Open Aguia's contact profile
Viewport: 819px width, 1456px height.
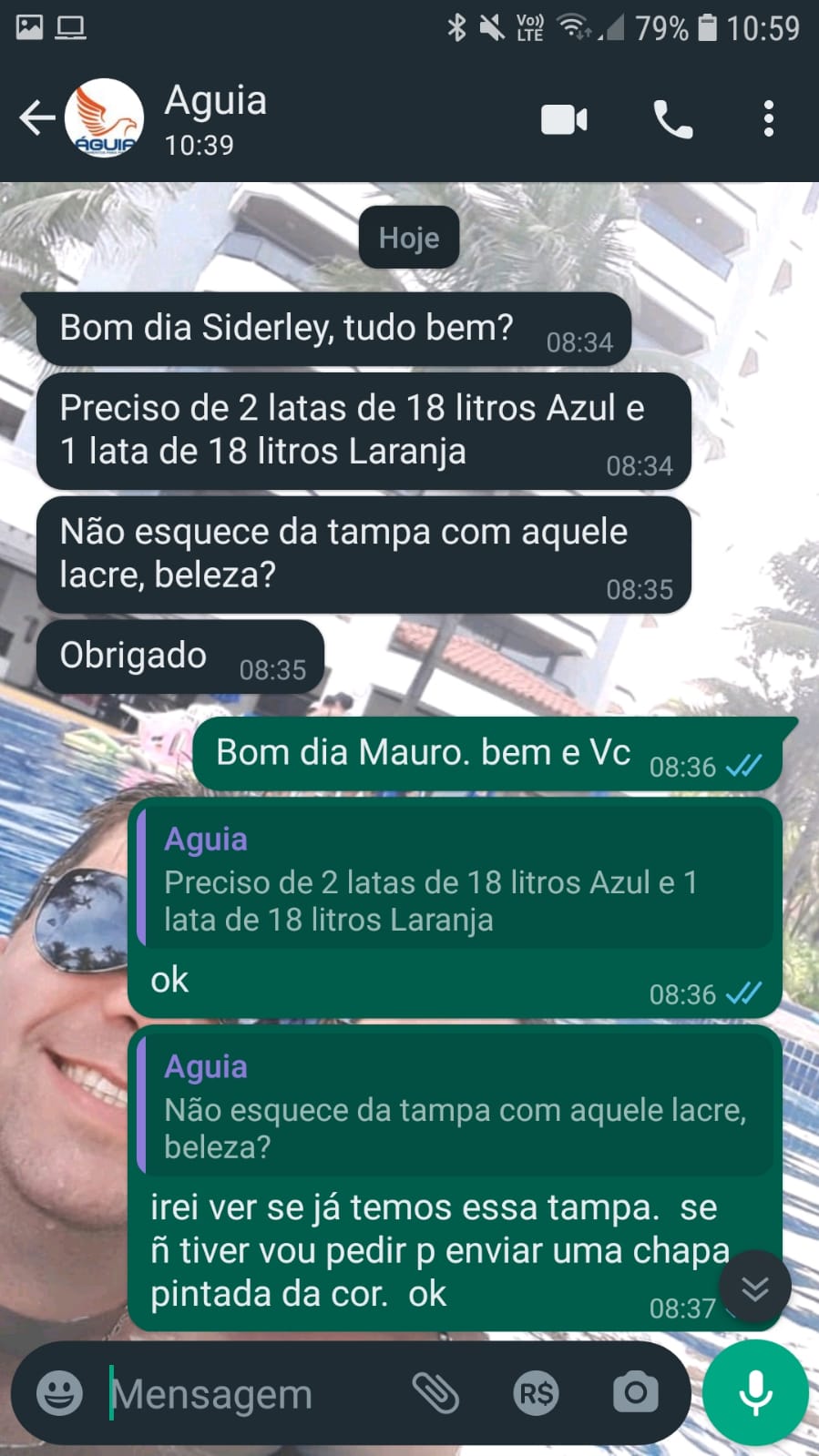pos(216,118)
